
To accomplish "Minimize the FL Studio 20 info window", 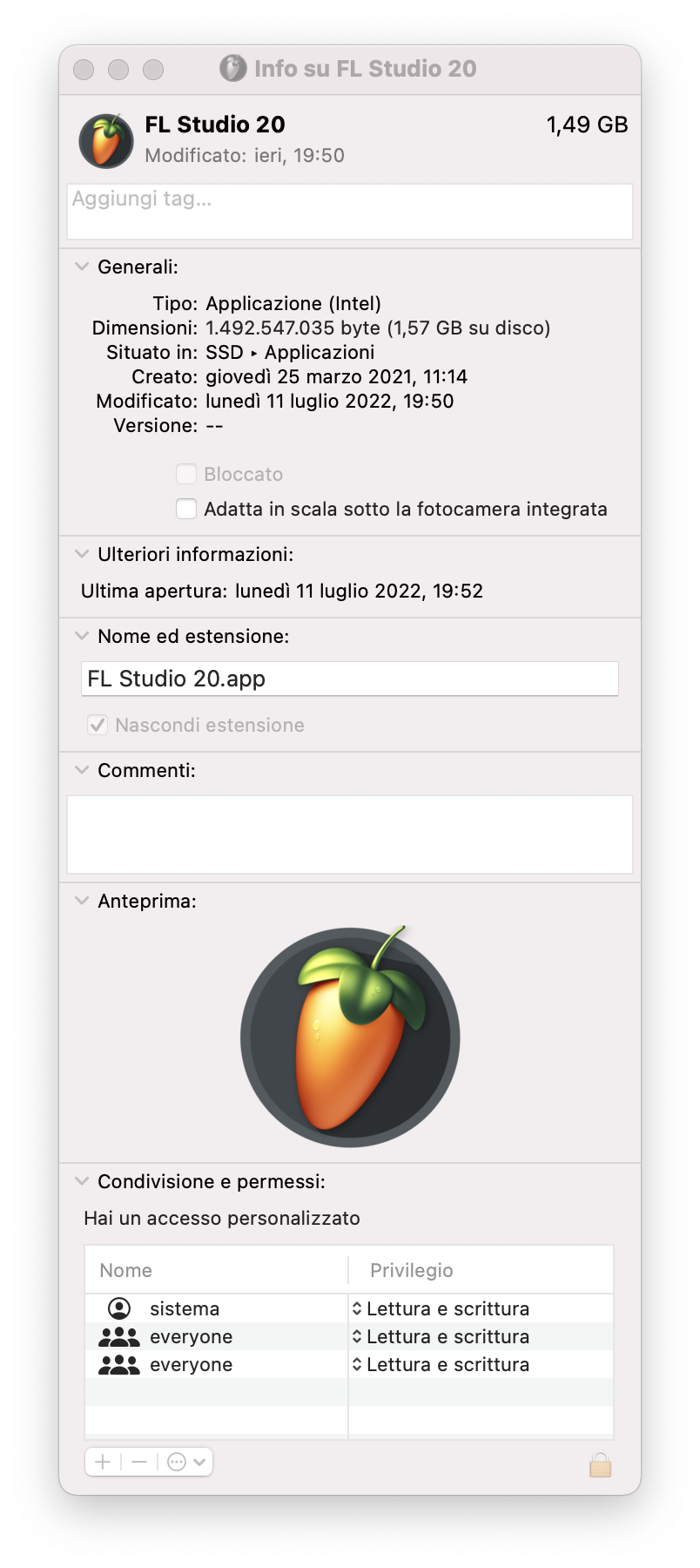I will pyautogui.click(x=118, y=70).
